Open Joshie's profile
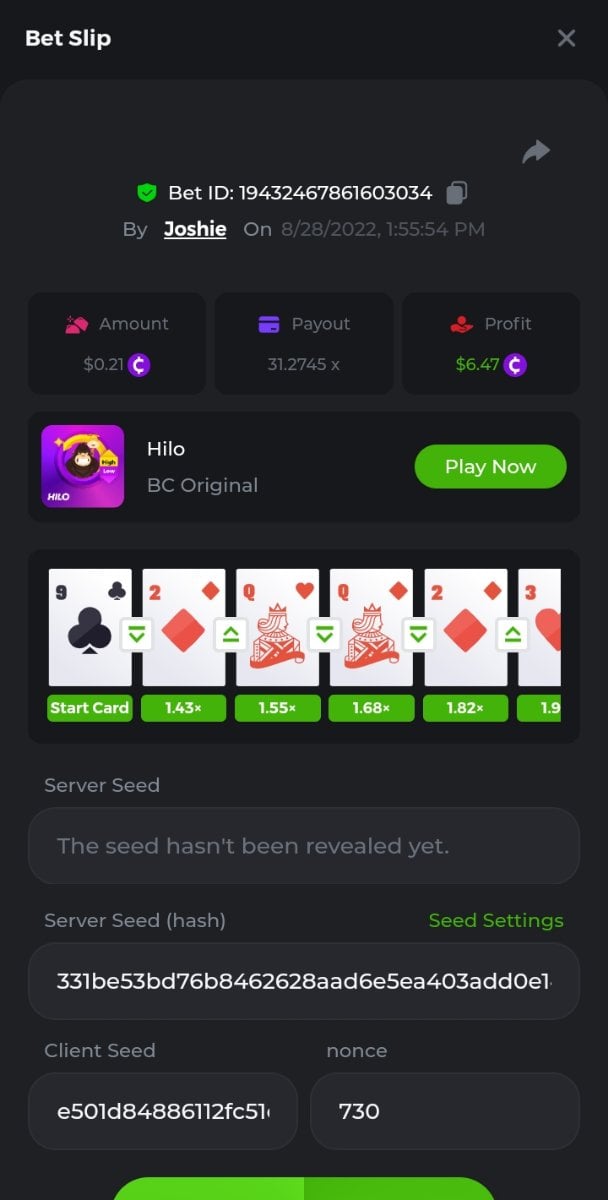This screenshot has height=1200, width=608. pos(195,229)
